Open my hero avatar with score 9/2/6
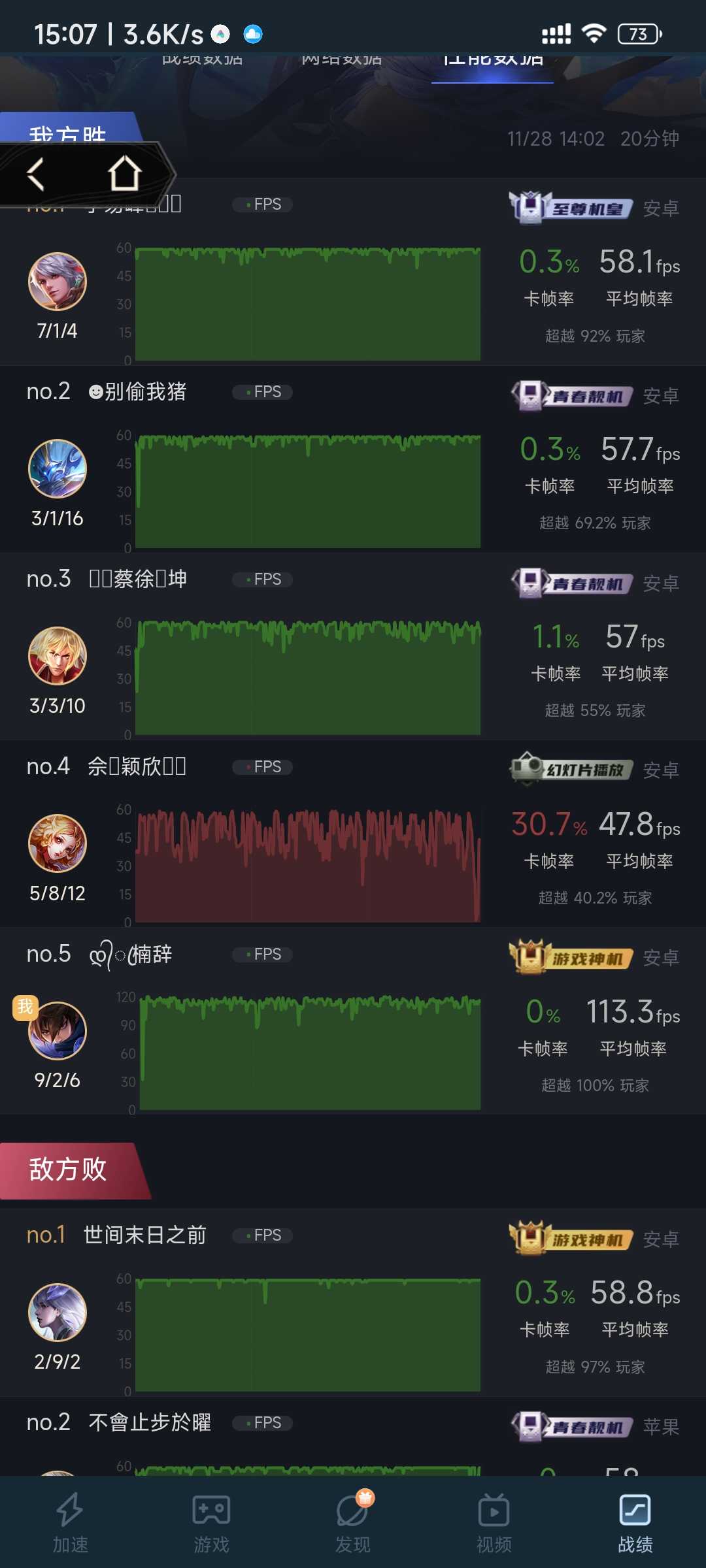 click(58, 1030)
